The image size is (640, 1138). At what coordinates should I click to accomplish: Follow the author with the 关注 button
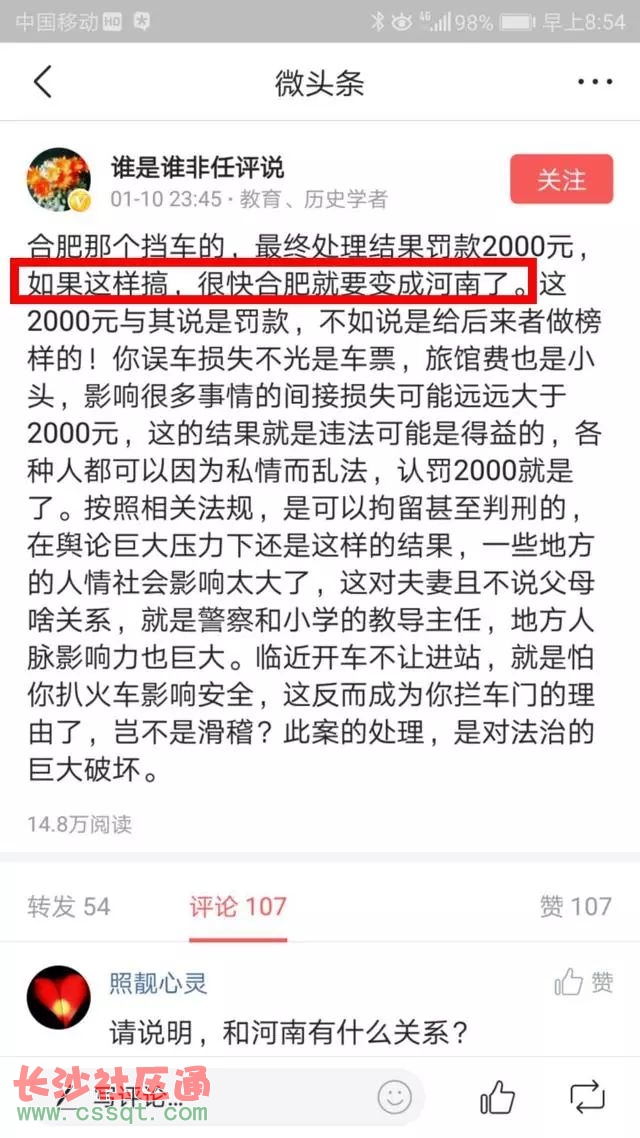tap(561, 180)
